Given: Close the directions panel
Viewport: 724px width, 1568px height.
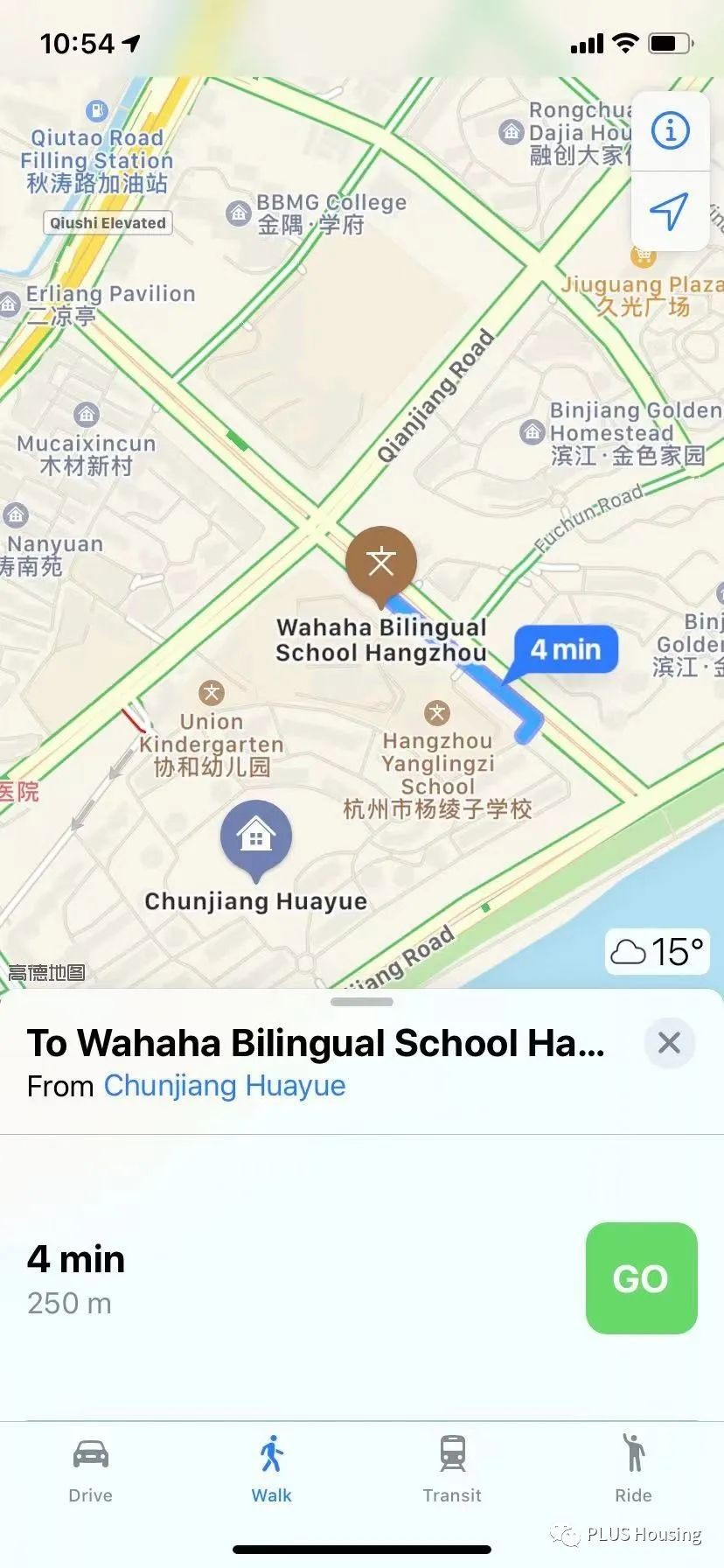Looking at the screenshot, I should coord(669,1042).
